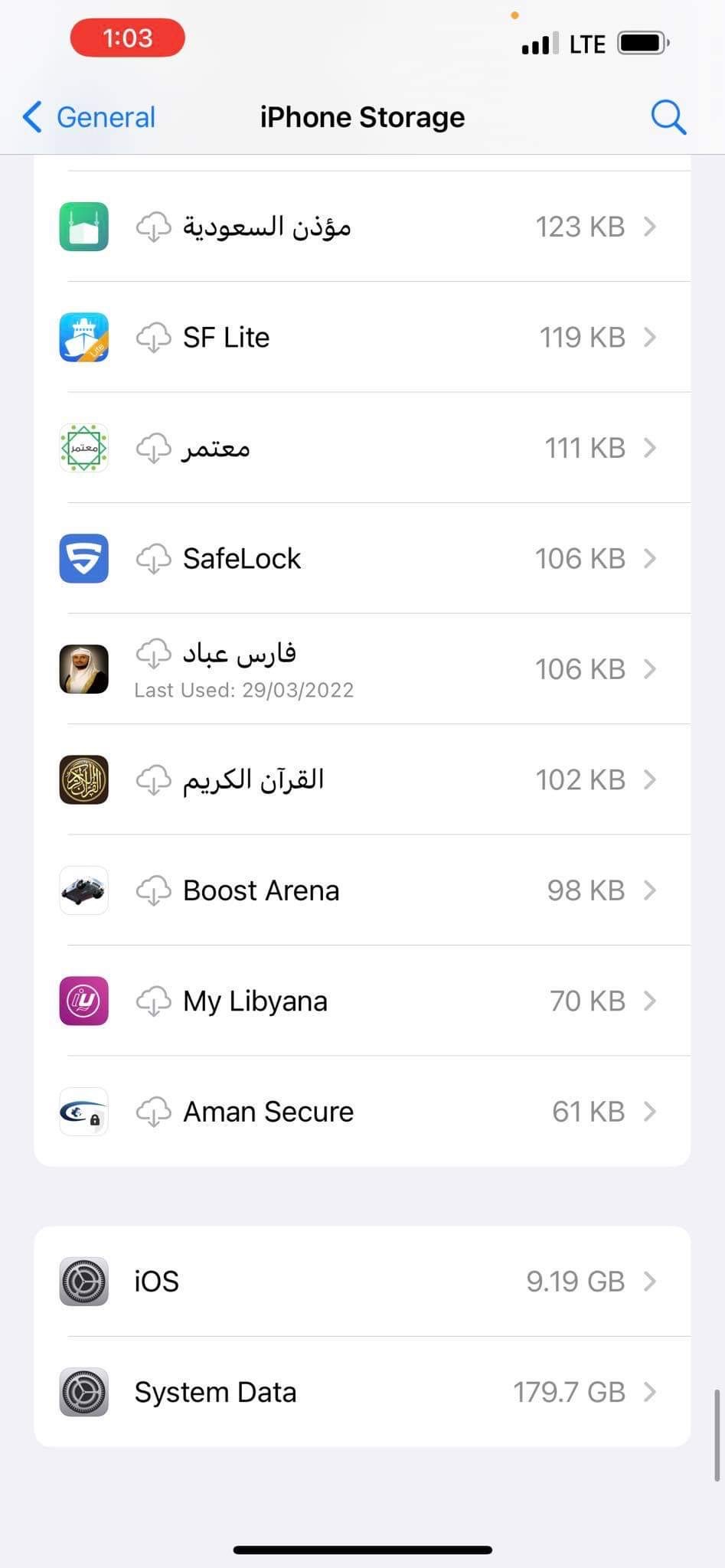This screenshot has width=725, height=1568.
Task: Open SafeLock storage details
Action: (361, 558)
